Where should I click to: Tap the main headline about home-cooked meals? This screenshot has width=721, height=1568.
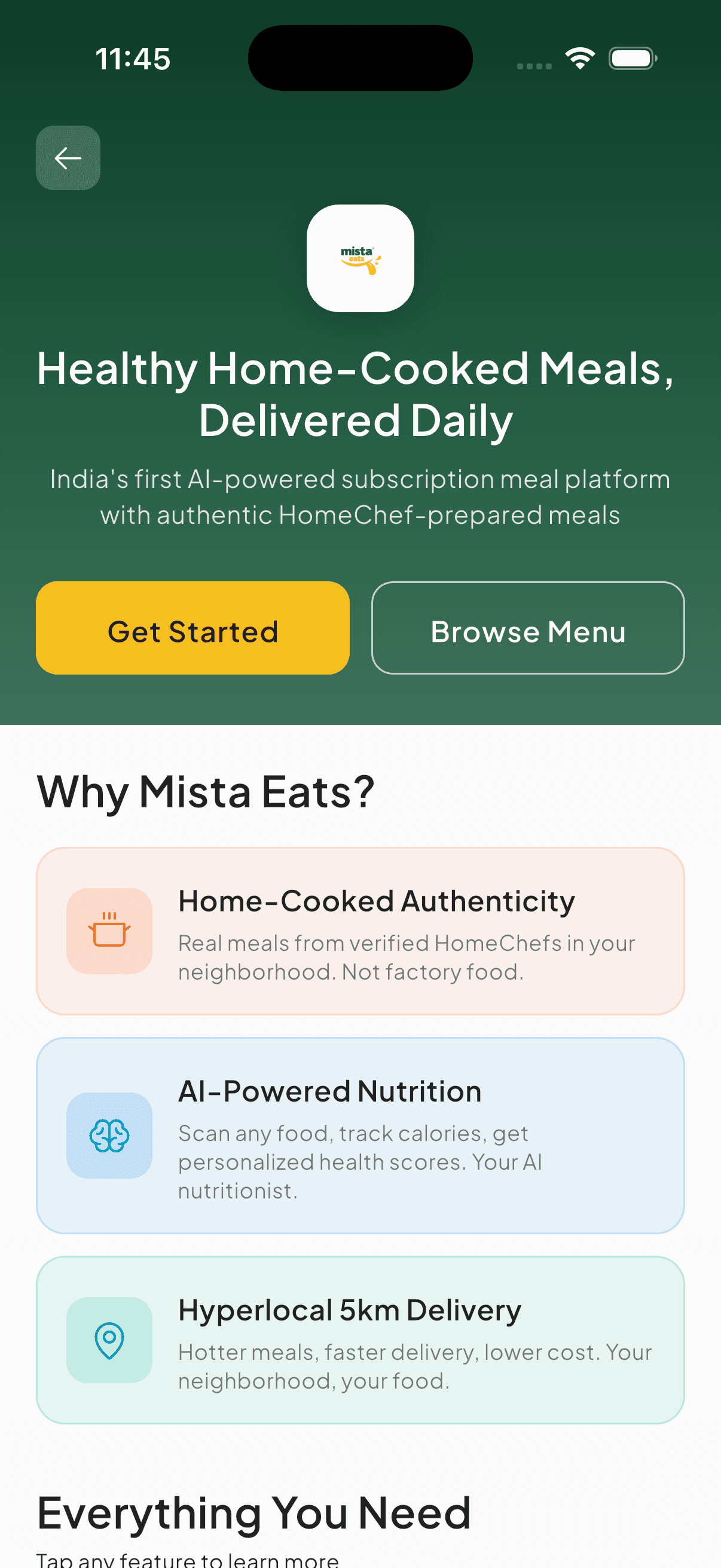[x=360, y=393]
